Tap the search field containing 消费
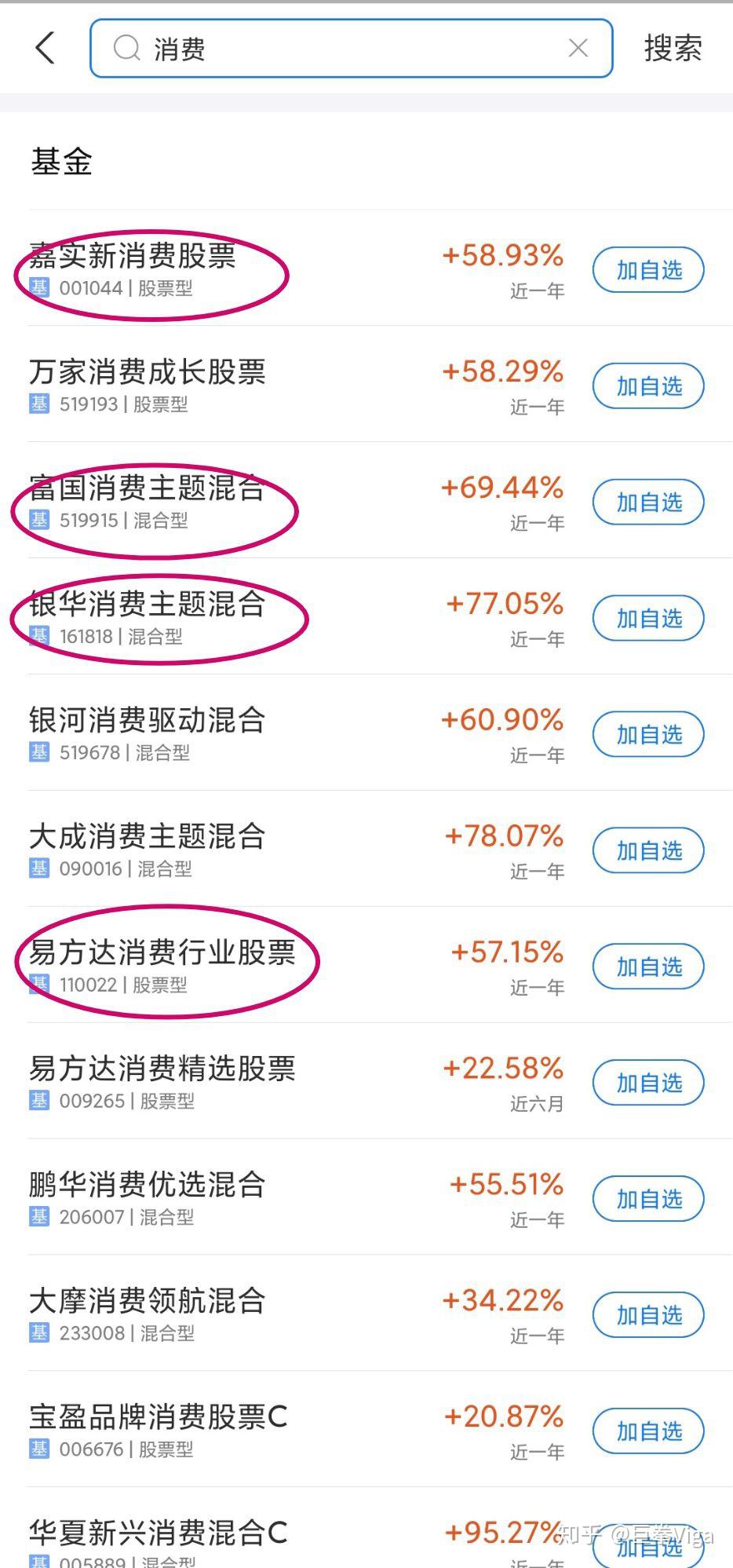This screenshot has height=1568, width=733. tap(351, 49)
